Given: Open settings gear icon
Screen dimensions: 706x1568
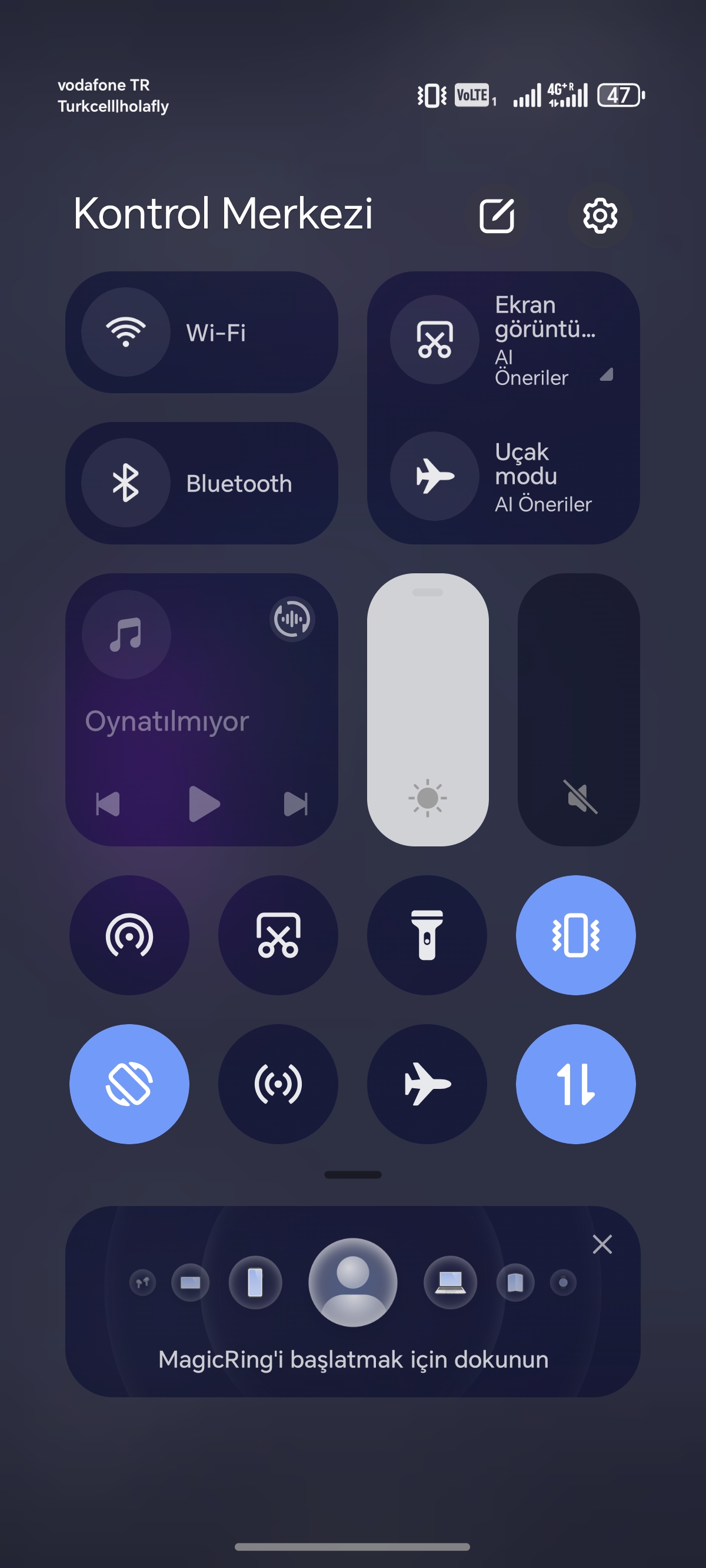Looking at the screenshot, I should (600, 215).
